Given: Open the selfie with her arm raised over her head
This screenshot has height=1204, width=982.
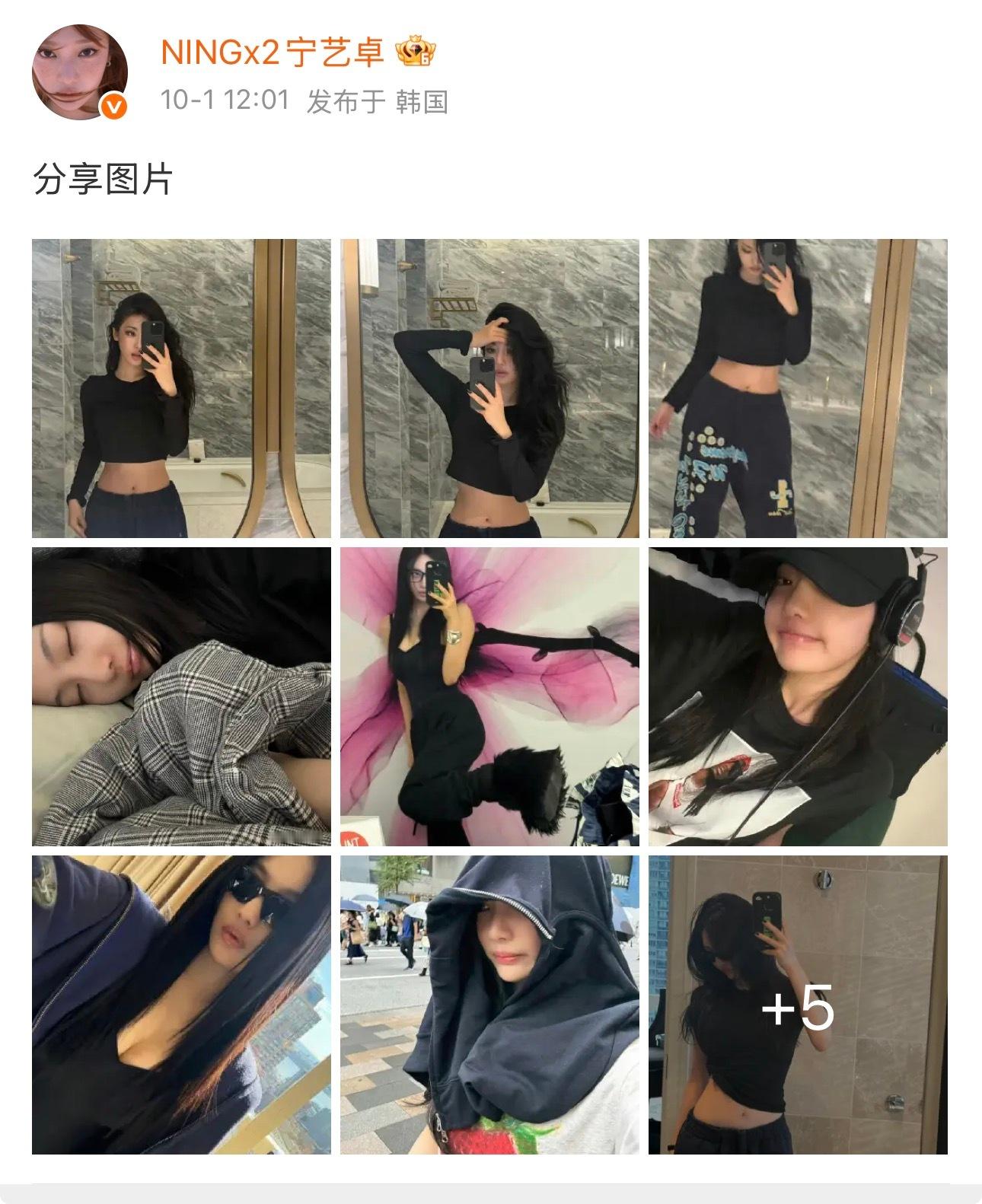Looking at the screenshot, I should pos(489,388).
